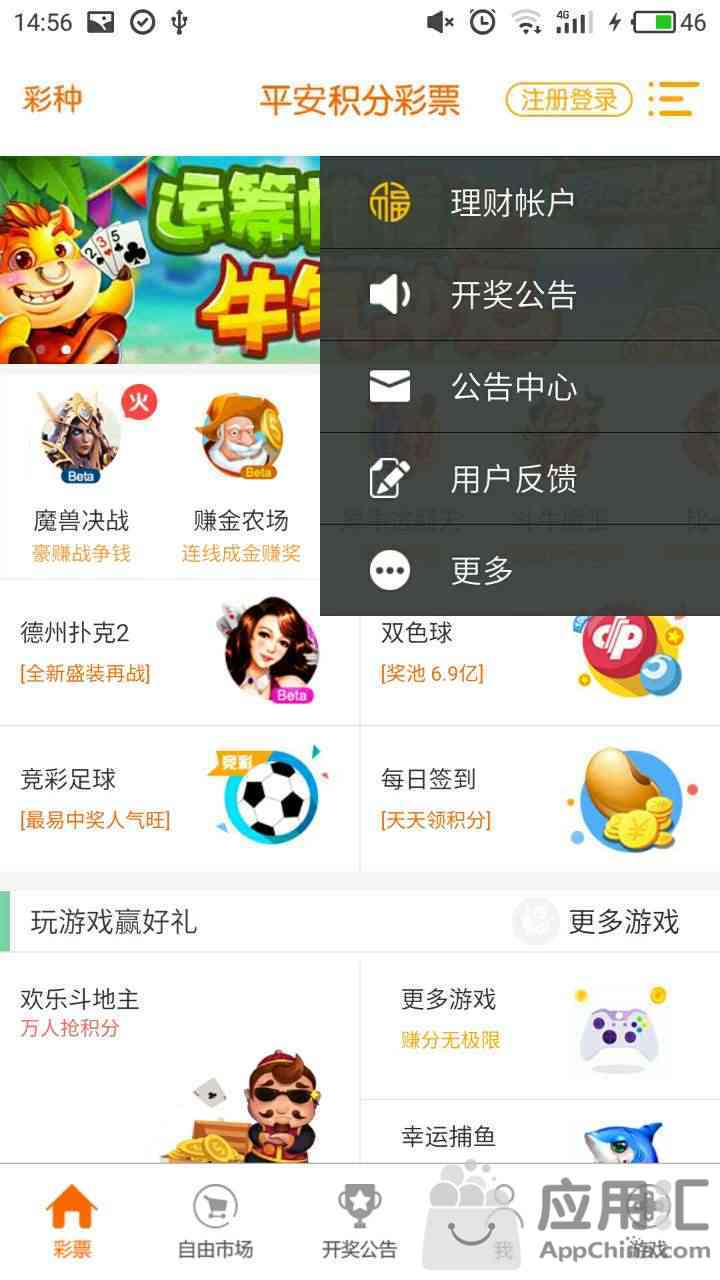Tap 更多游戏 link in the section header

click(622, 921)
